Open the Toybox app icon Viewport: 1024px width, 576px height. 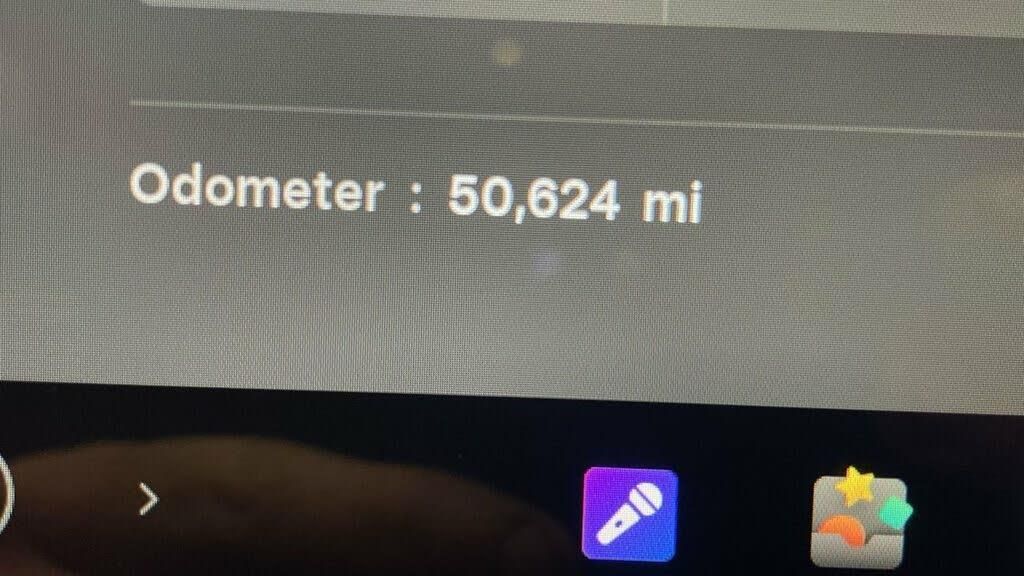pyautogui.click(x=860, y=517)
